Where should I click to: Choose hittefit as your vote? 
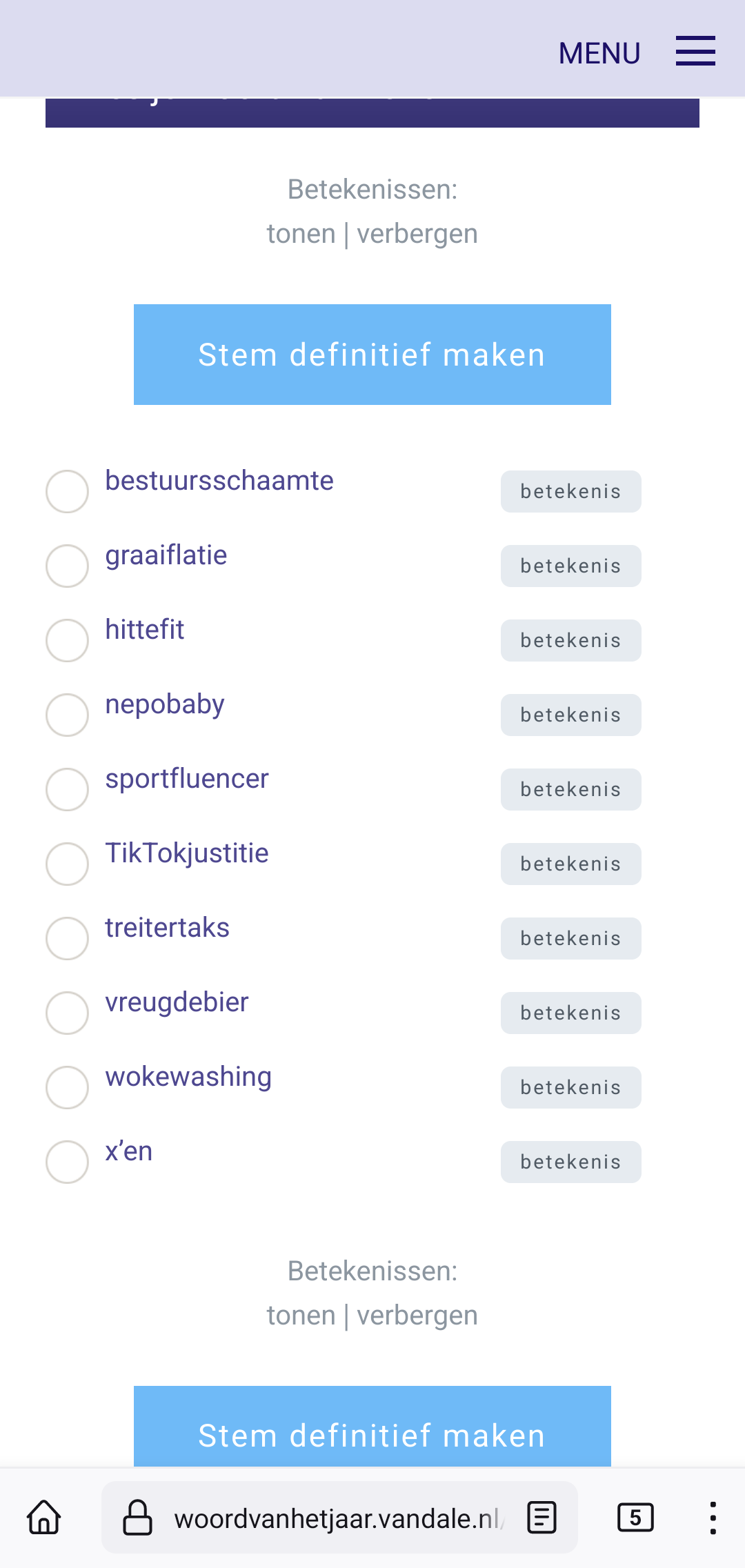[67, 640]
